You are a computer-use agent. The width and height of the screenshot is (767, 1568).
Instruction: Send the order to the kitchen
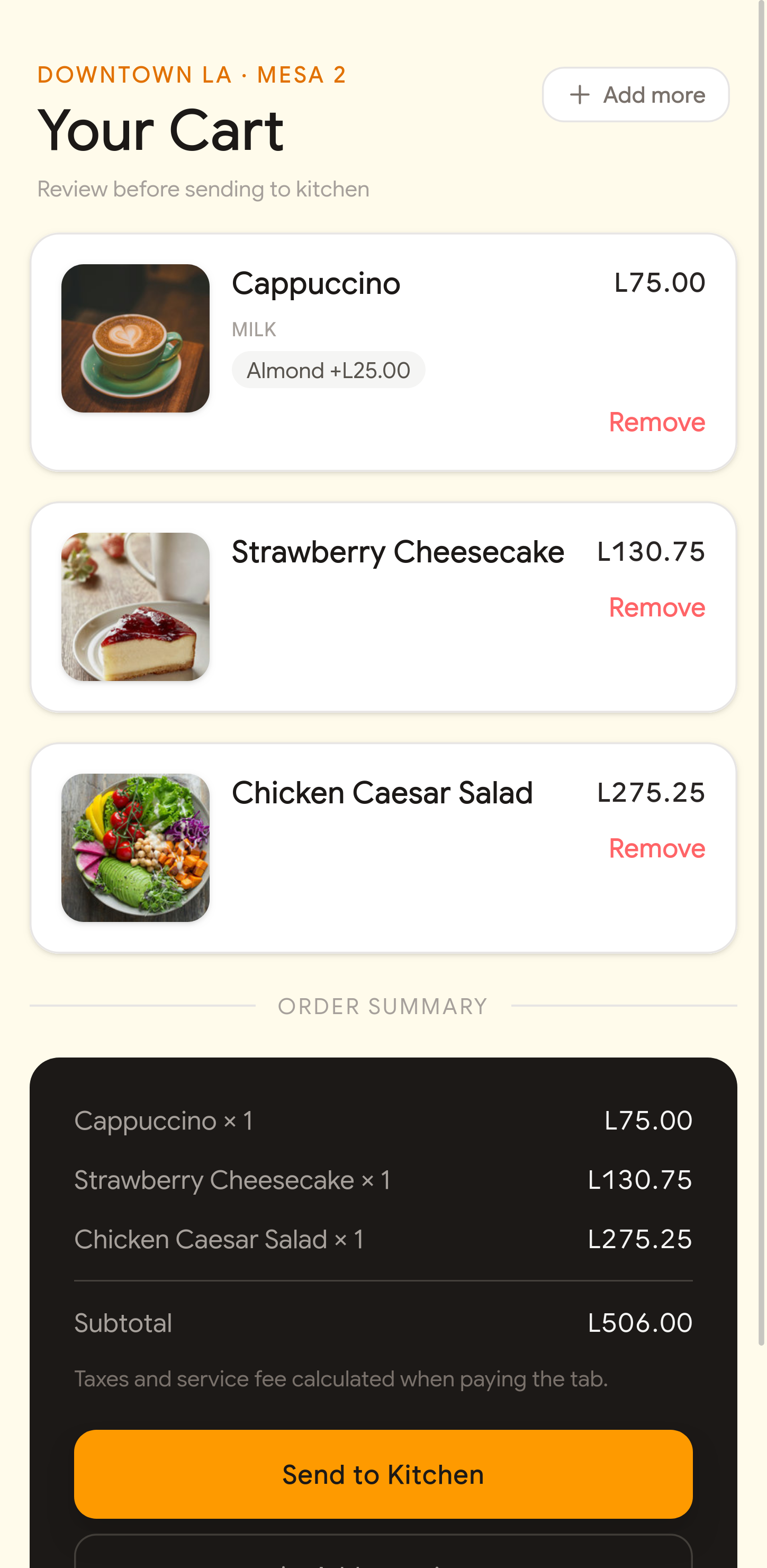tap(383, 1474)
